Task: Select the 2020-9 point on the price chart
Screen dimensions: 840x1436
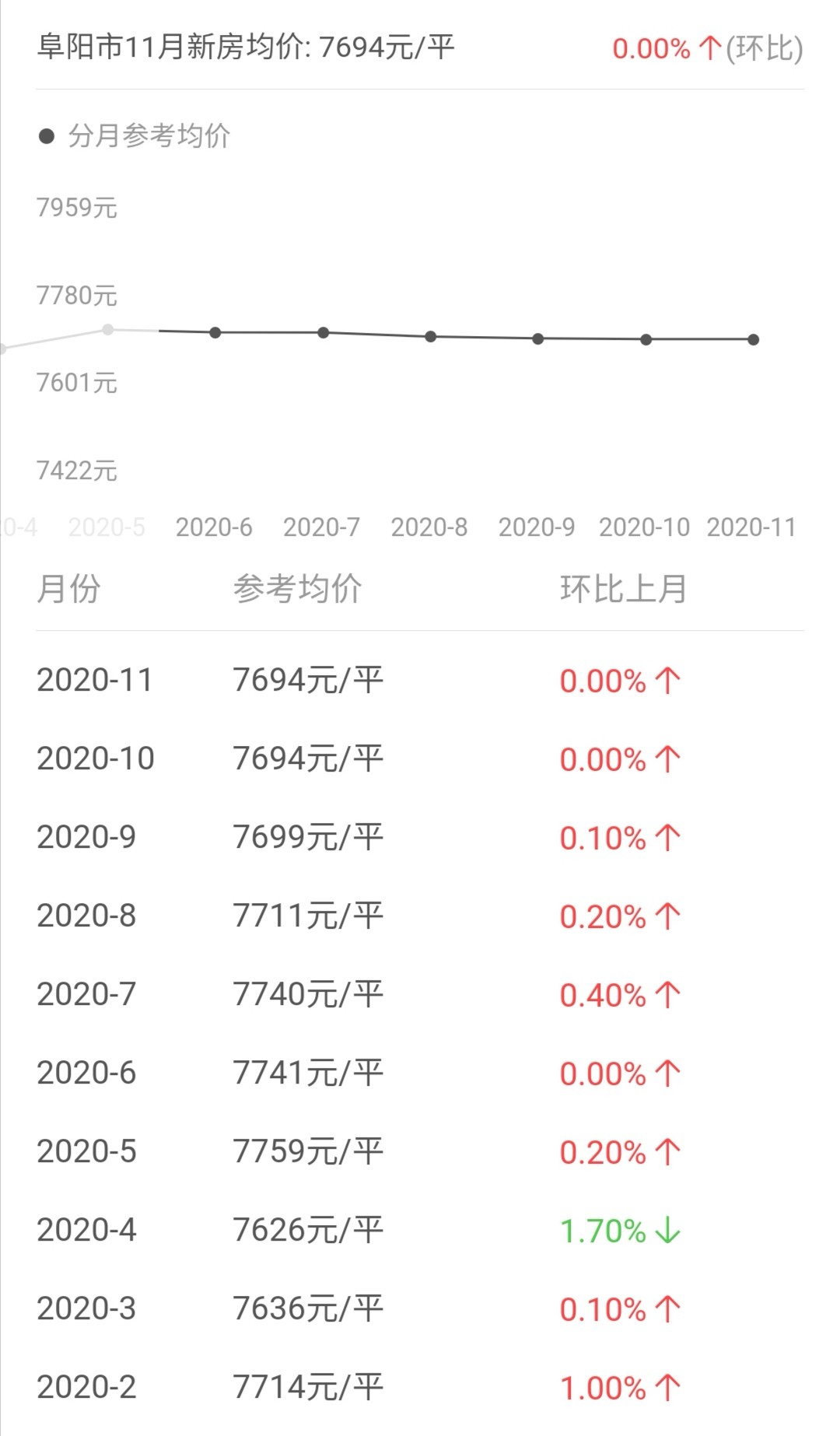Action: click(x=538, y=339)
